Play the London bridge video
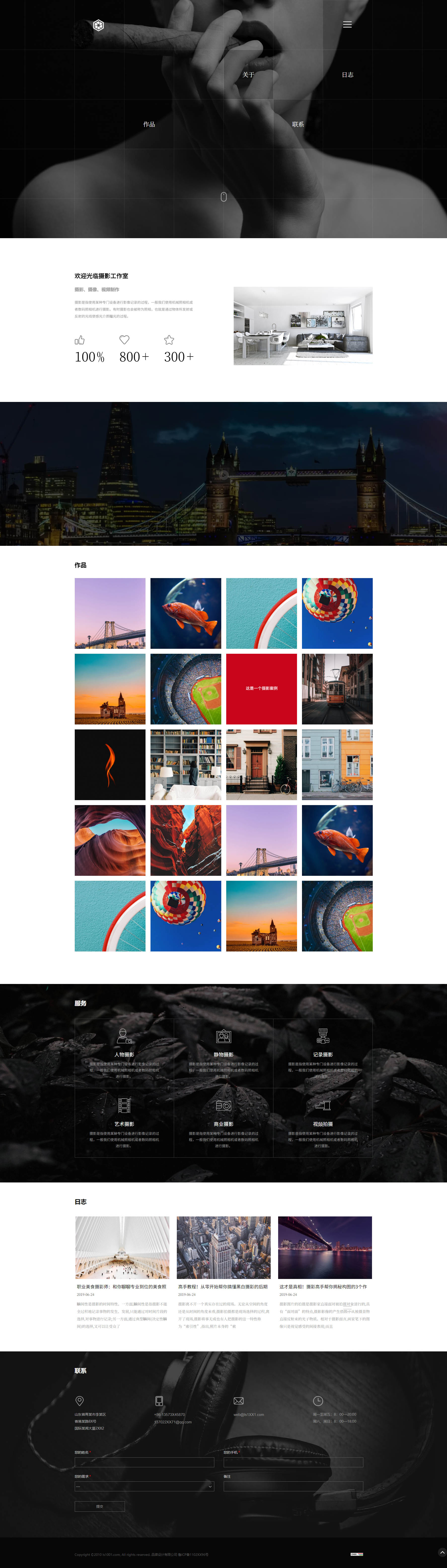 pos(223,475)
